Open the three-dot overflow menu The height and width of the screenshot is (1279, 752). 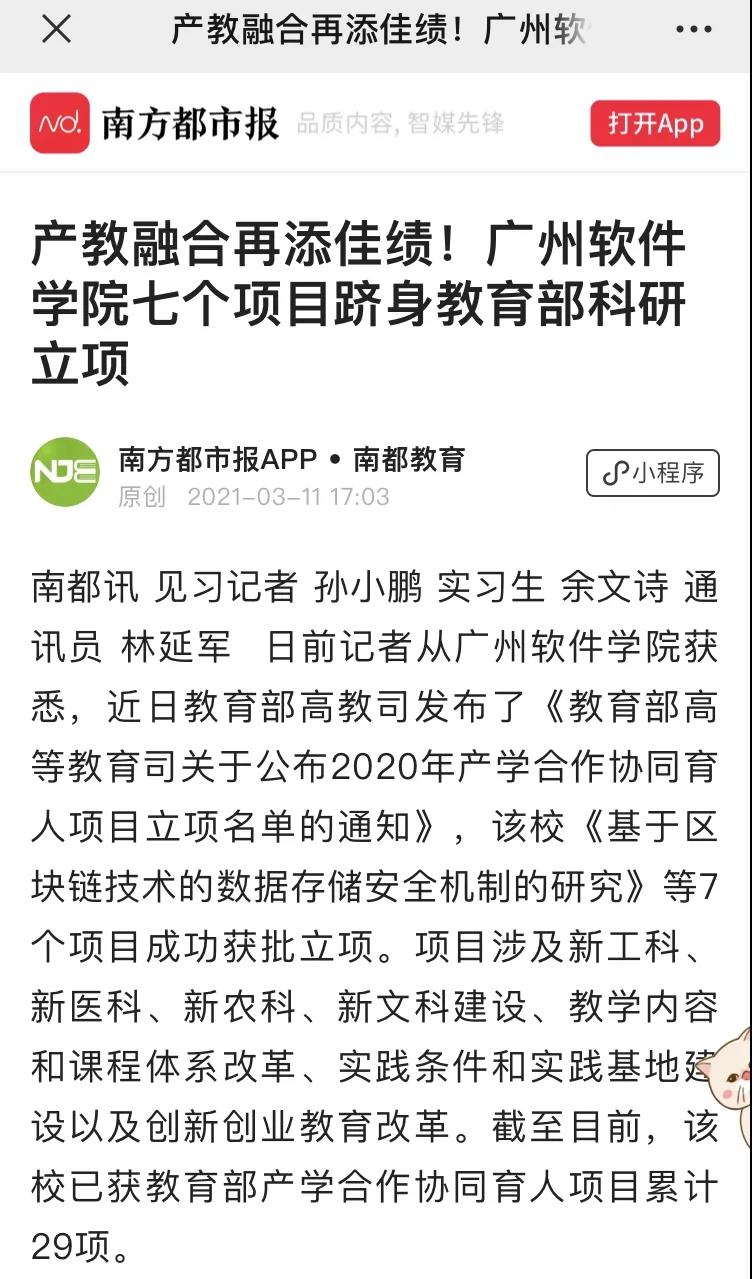click(693, 30)
